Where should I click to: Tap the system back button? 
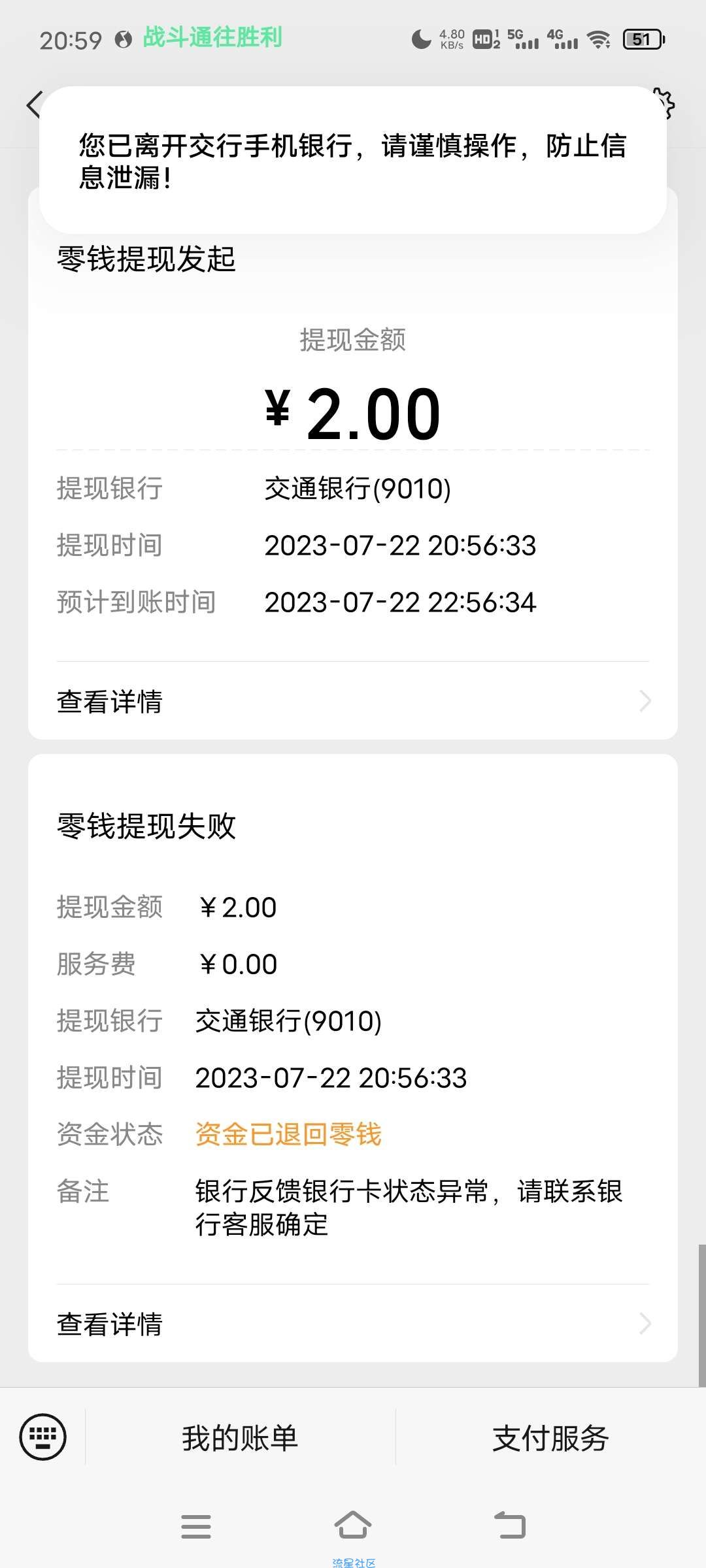(x=510, y=1526)
